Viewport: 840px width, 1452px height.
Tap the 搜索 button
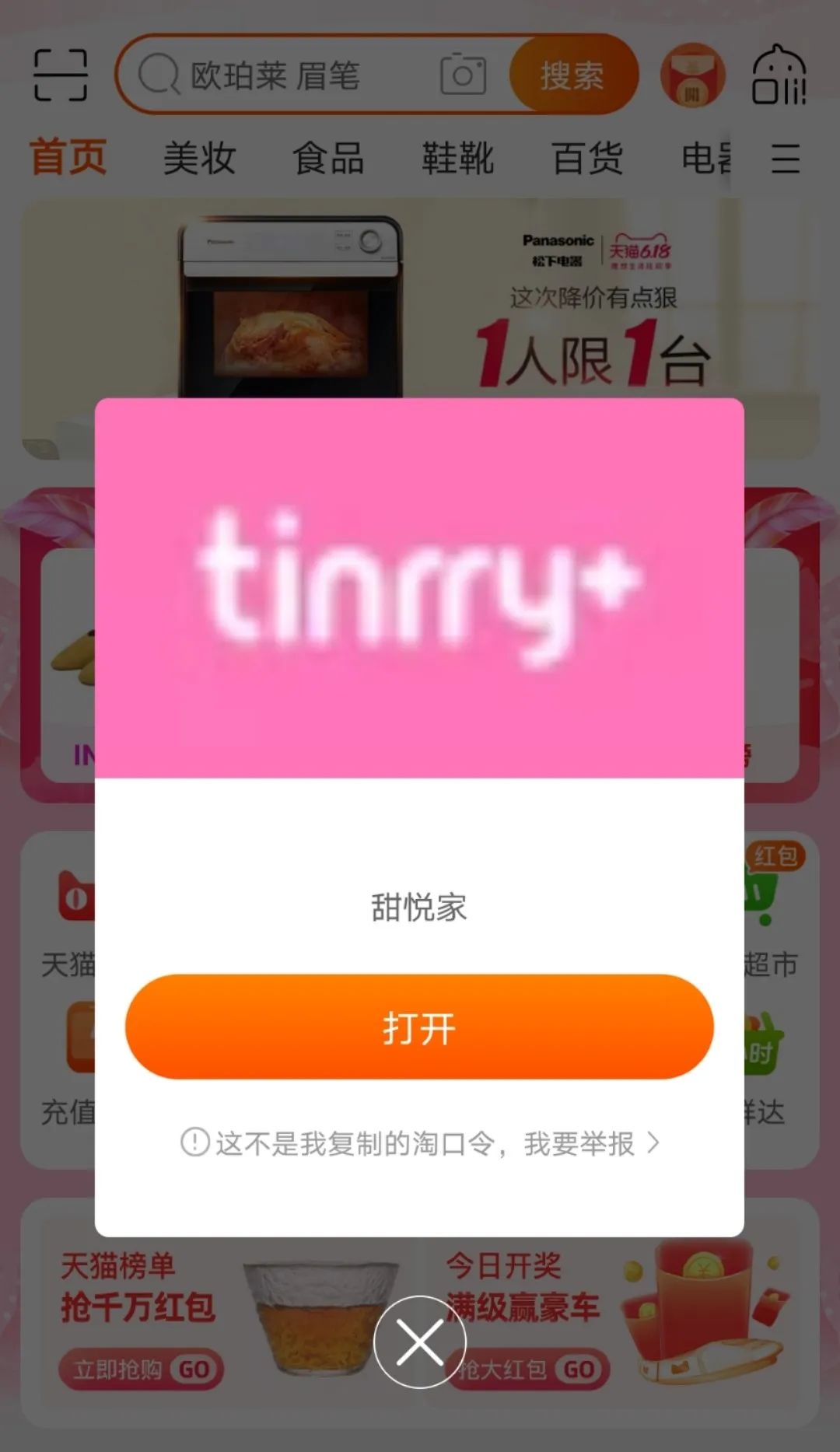(x=572, y=75)
